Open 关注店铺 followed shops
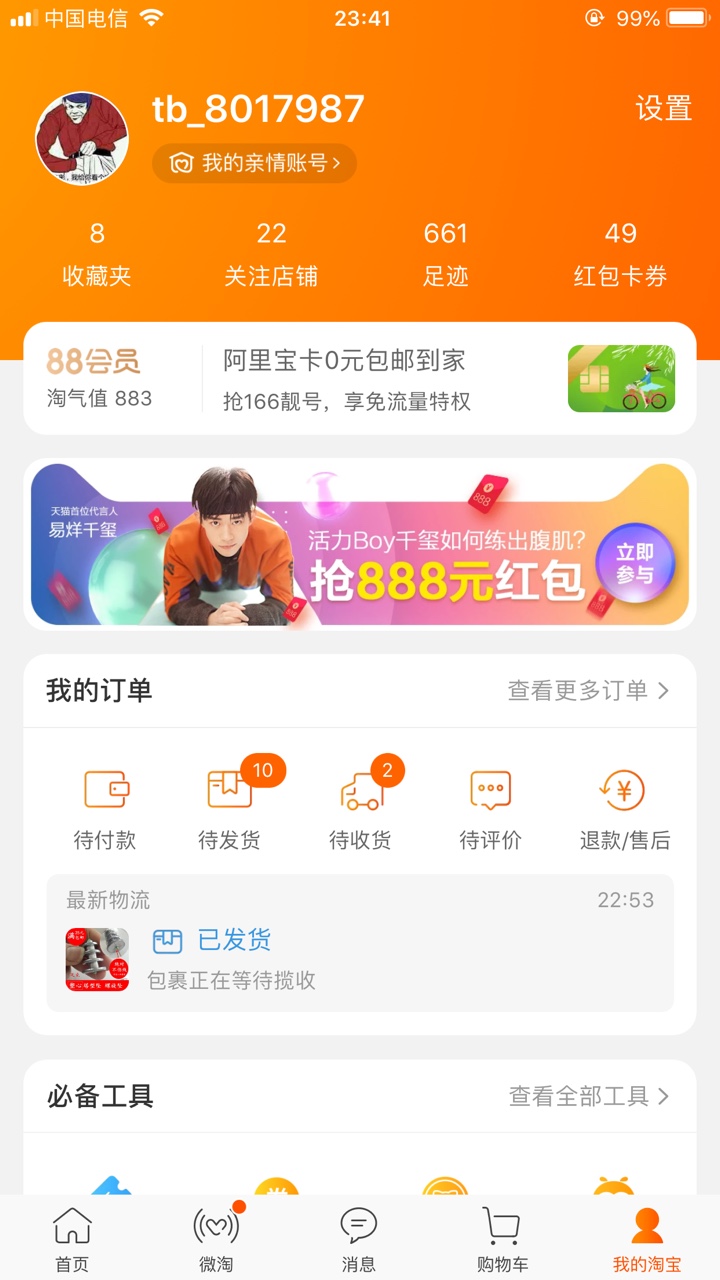This screenshot has height=1280, width=720. point(271,255)
